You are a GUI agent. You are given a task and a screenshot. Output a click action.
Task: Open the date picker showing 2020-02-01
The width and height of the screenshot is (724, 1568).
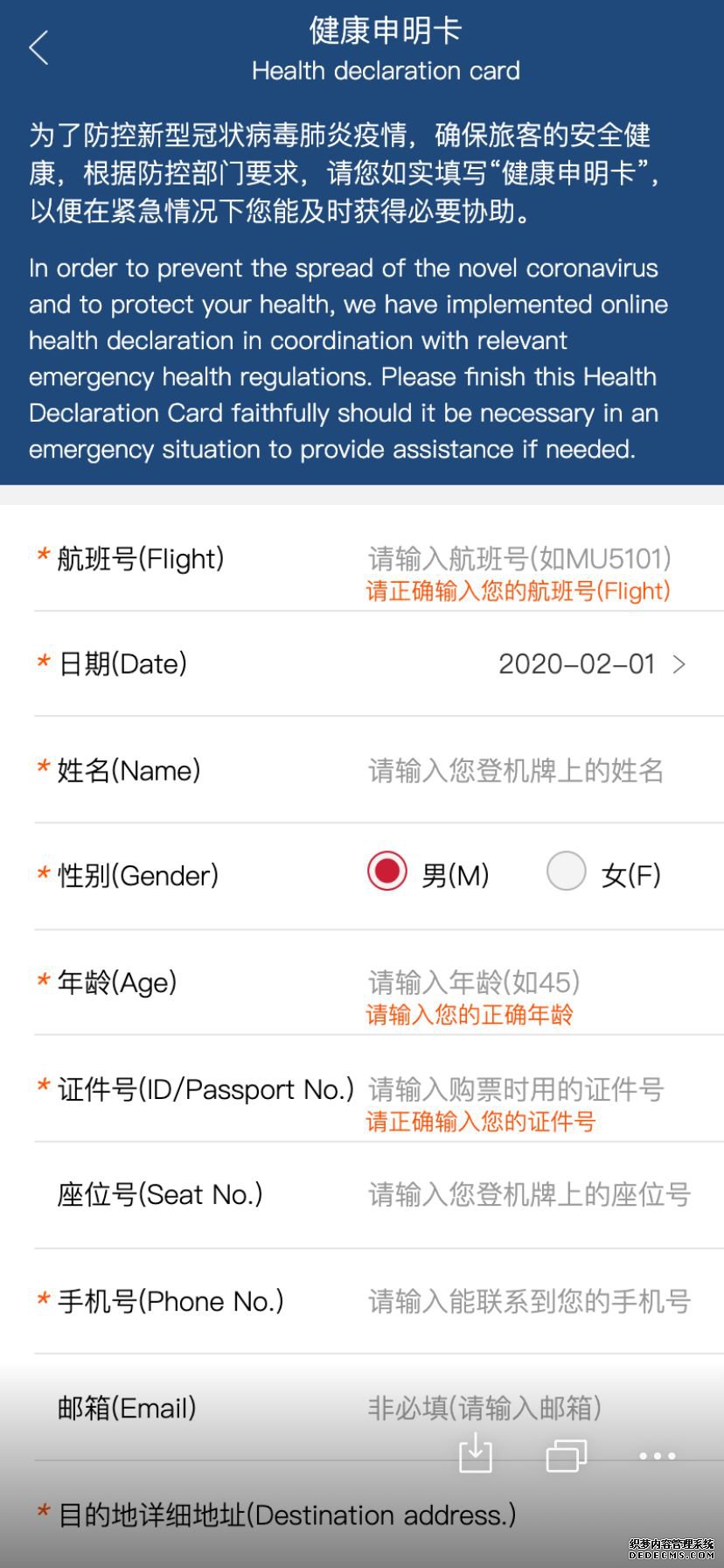592,664
